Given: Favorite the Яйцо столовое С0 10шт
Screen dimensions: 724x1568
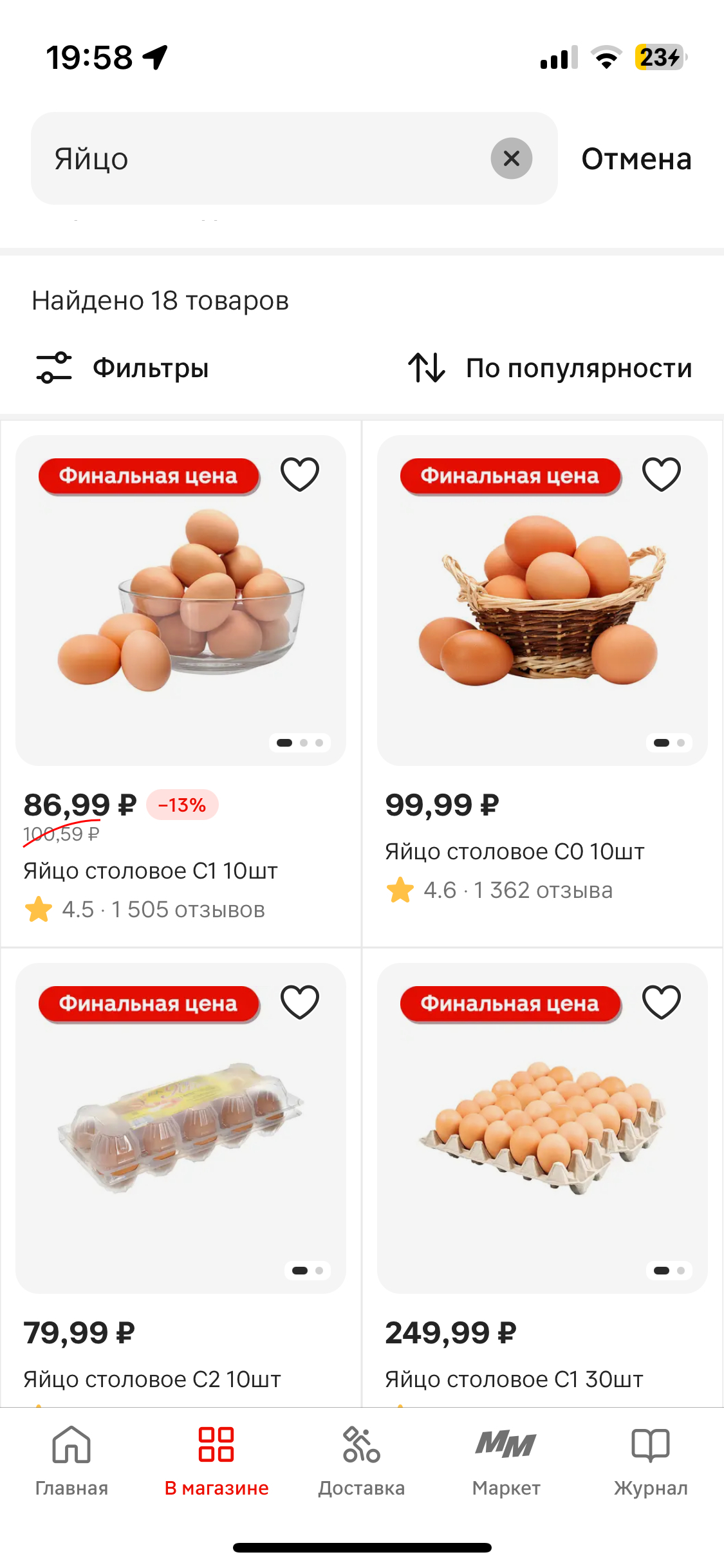Looking at the screenshot, I should 662,474.
